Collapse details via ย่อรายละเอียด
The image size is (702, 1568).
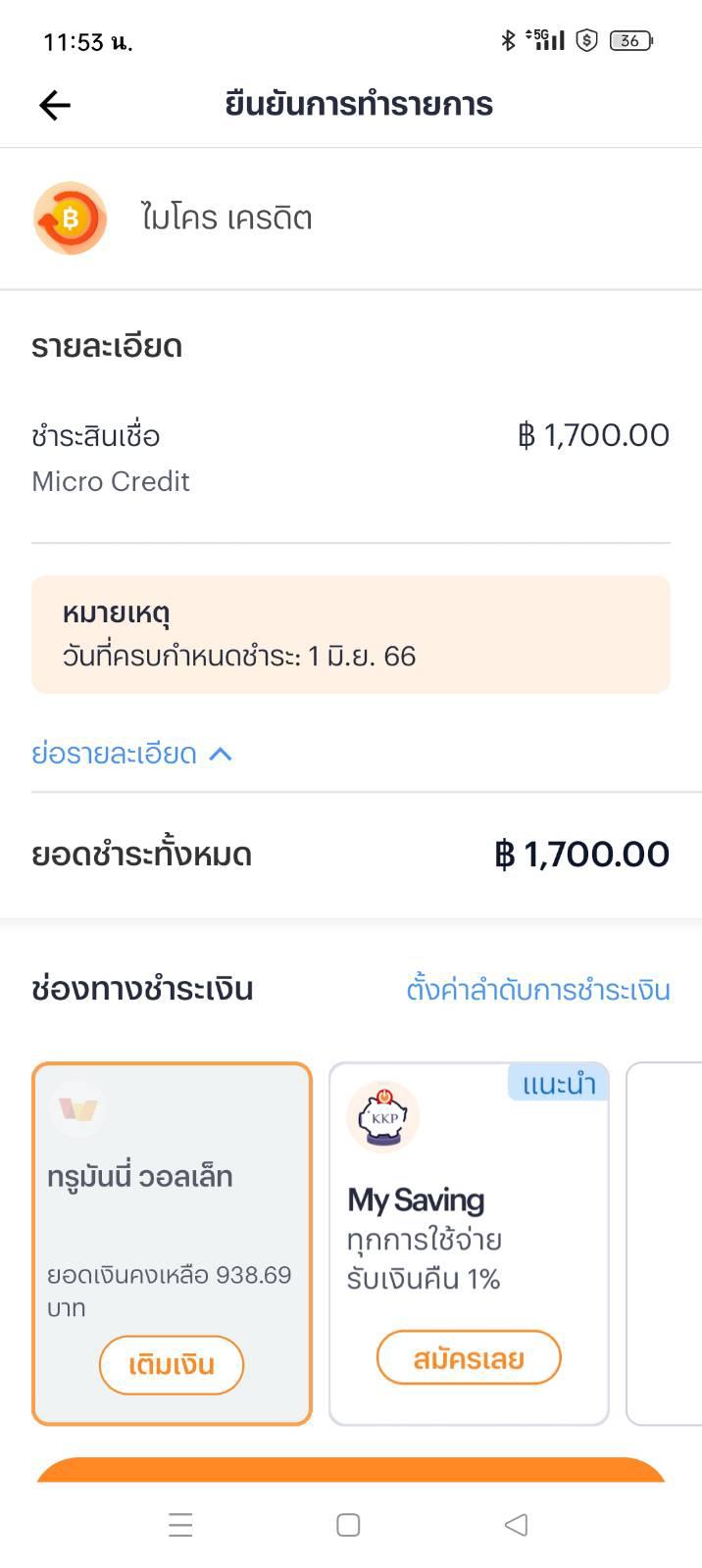click(132, 754)
